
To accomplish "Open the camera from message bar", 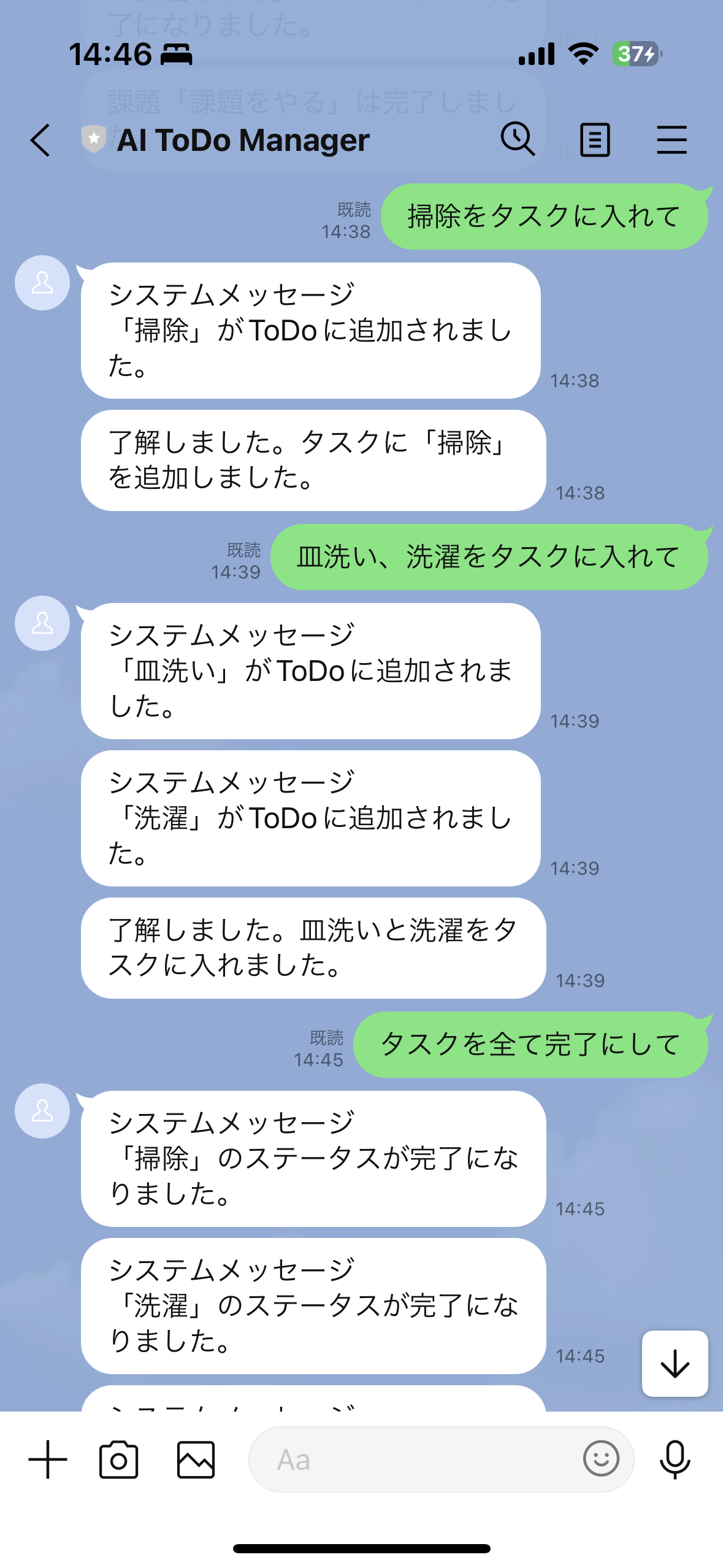I will (x=118, y=1459).
